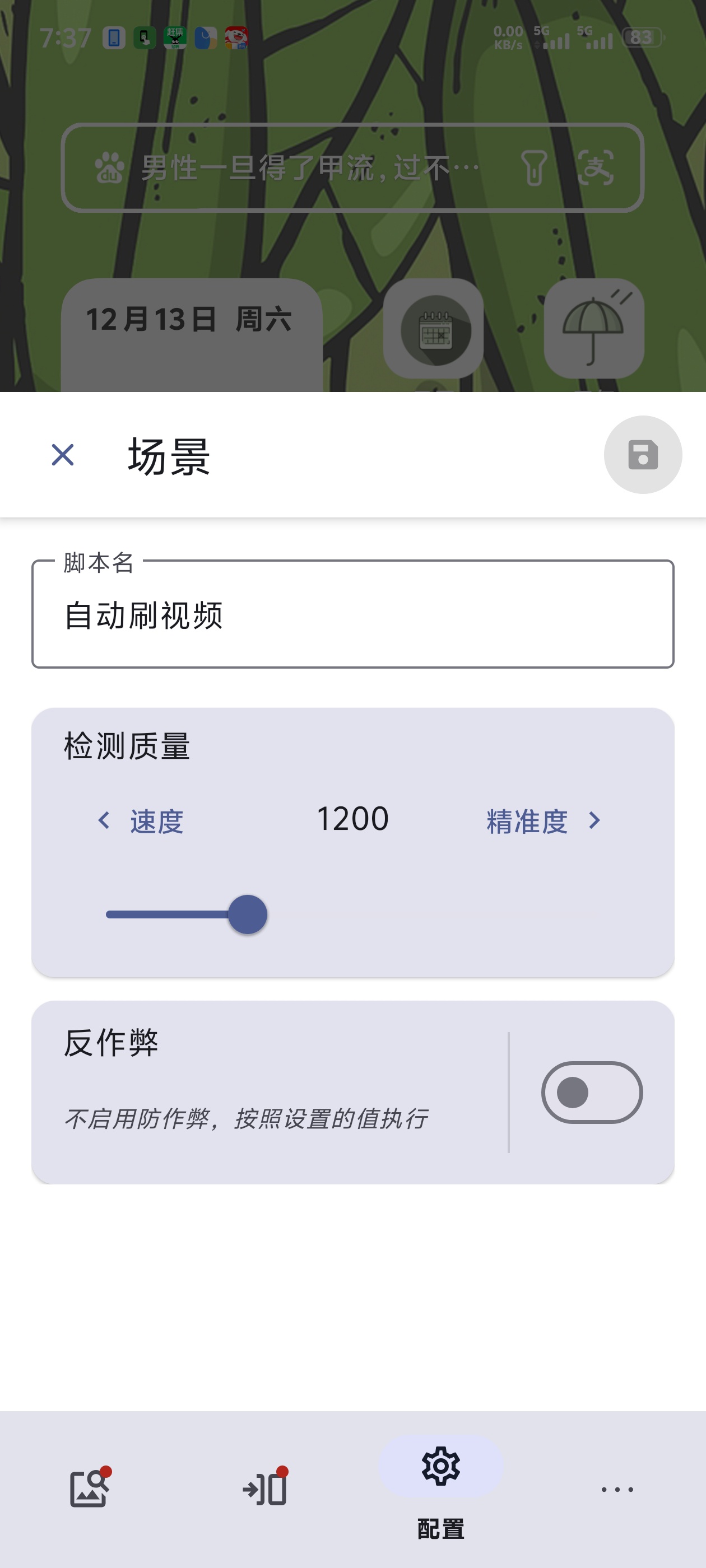Screen dimensions: 706x1568
Task: Open the umbrella weather widget icon
Action: 593,329
